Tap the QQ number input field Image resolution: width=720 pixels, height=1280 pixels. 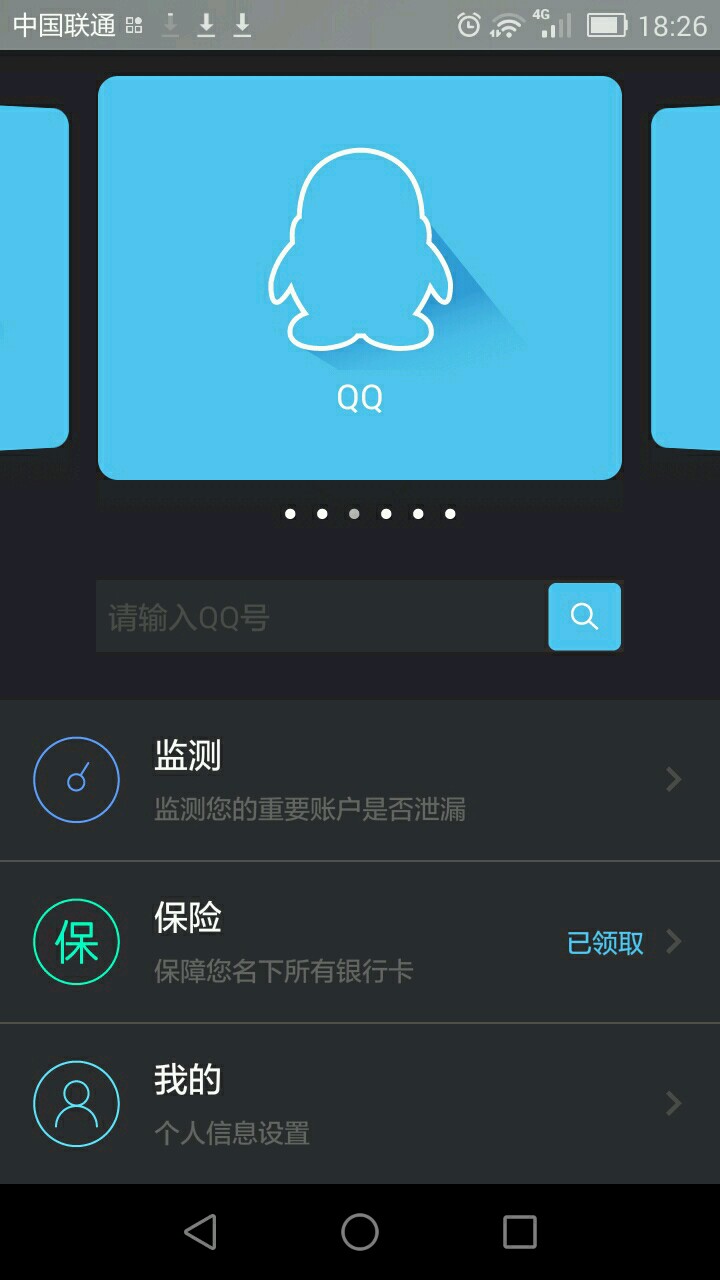tap(322, 617)
